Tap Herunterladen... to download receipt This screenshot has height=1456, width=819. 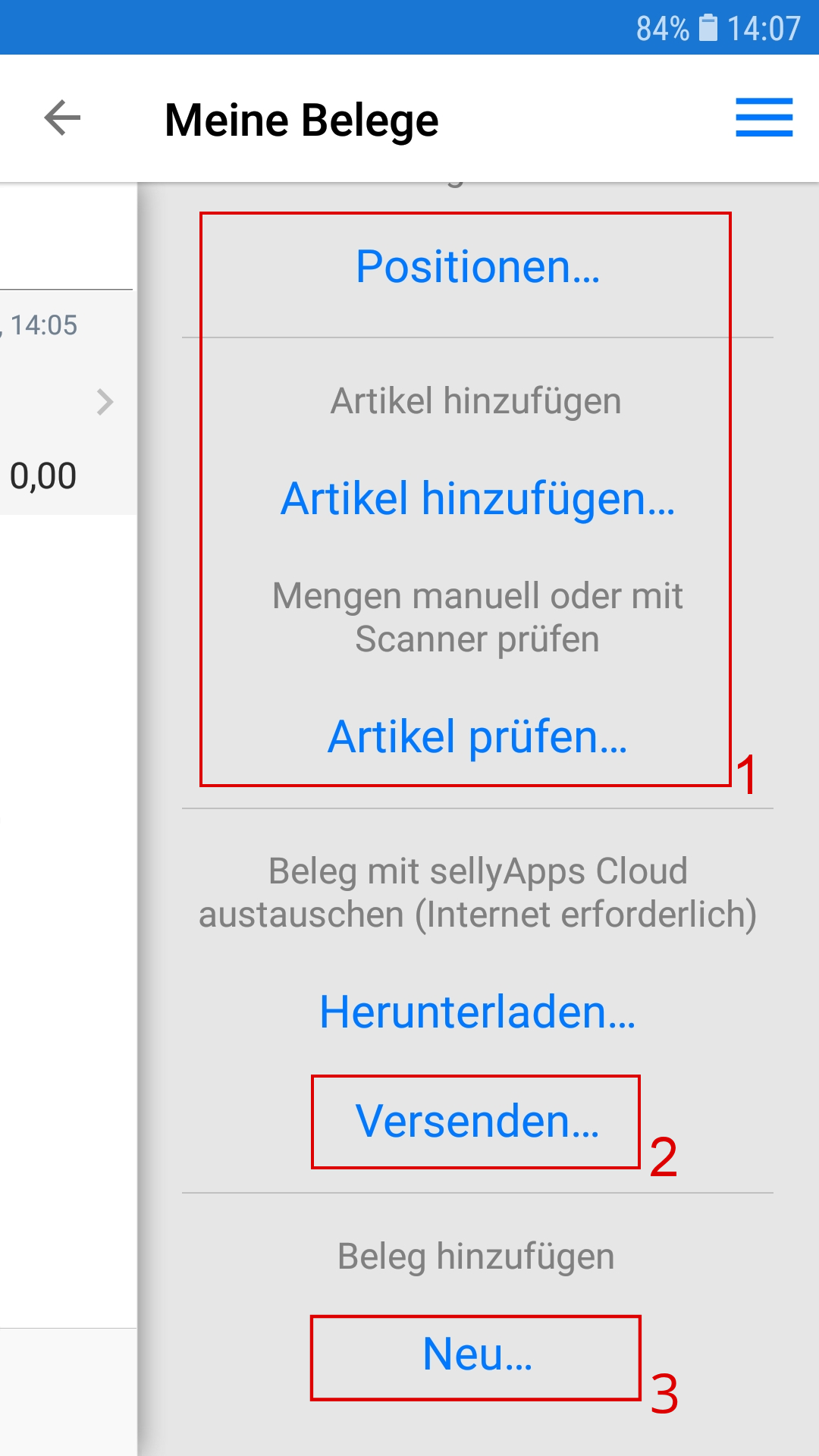point(478,1012)
